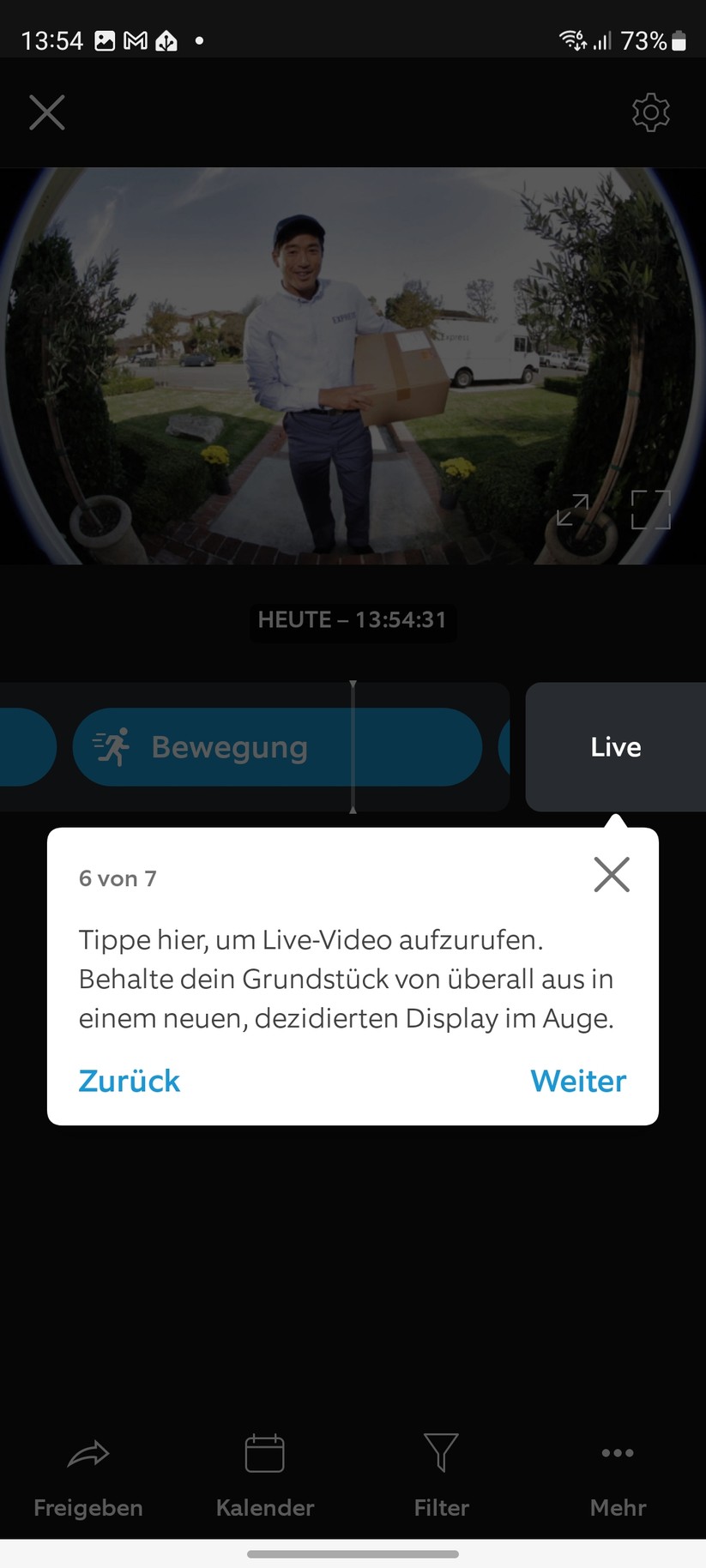Open the partially hidden event right of Bewegung
Viewport: 706px width, 1568px height.
coord(506,746)
